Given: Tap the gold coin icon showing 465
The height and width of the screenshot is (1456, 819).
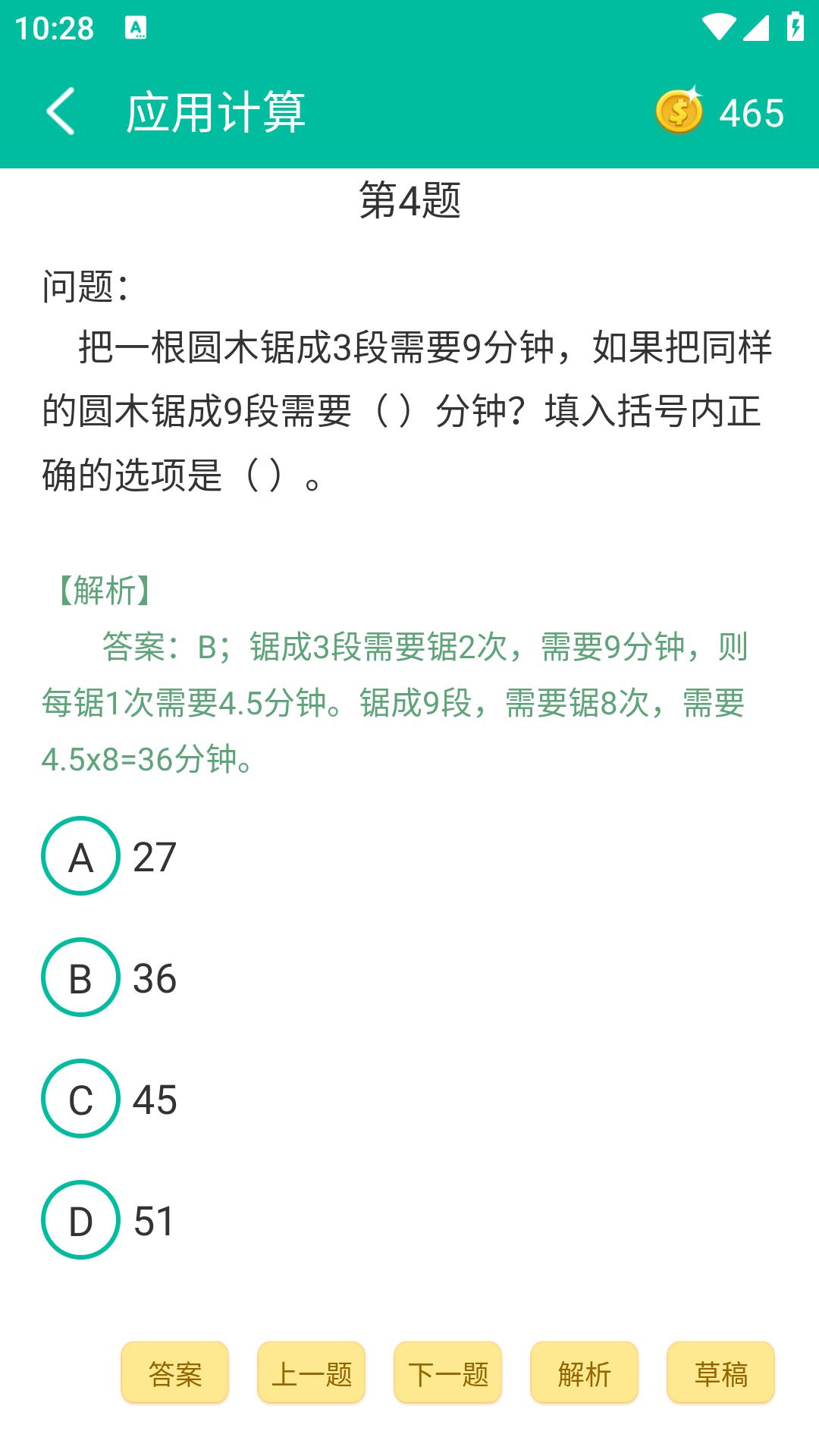Looking at the screenshot, I should (680, 111).
